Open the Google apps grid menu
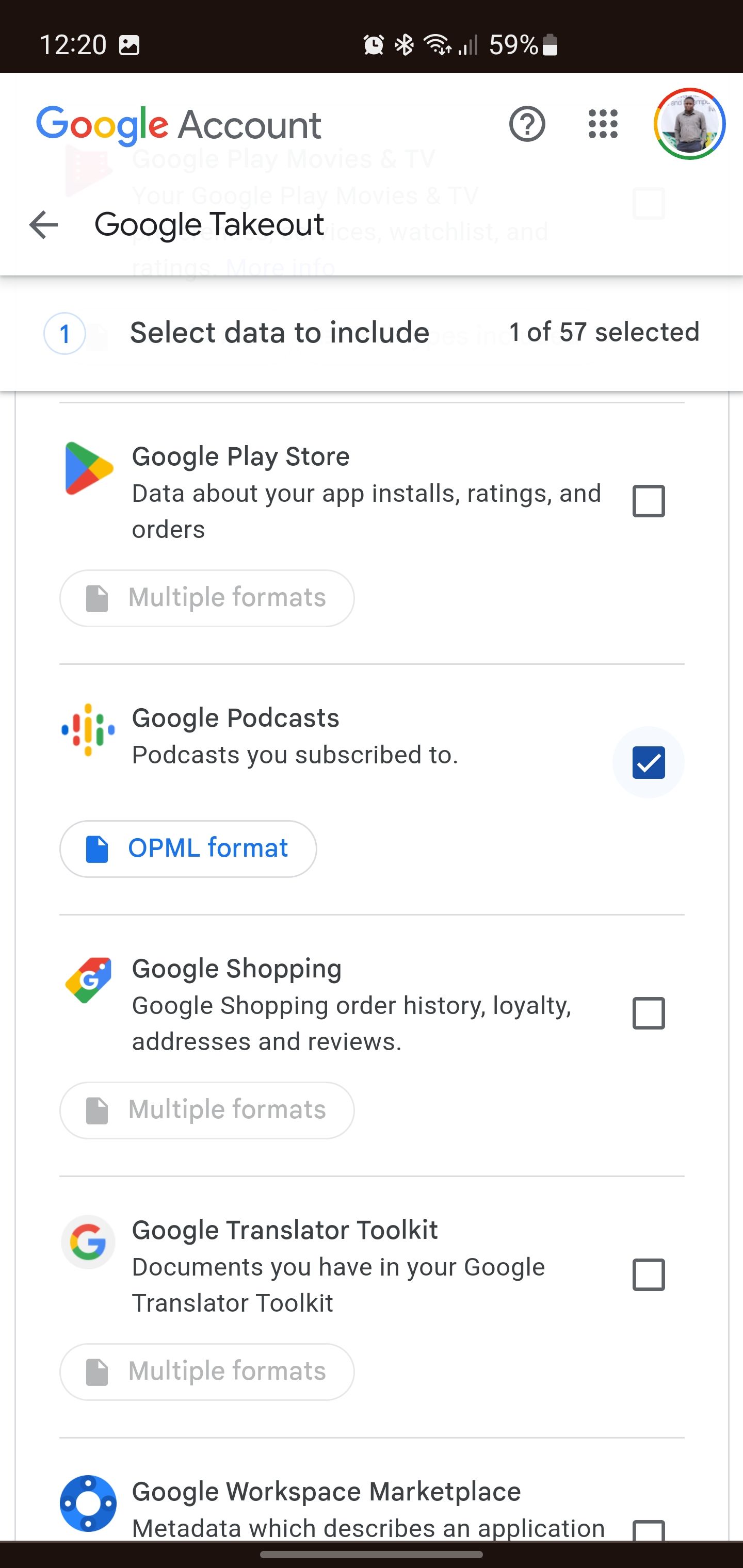 pyautogui.click(x=602, y=124)
